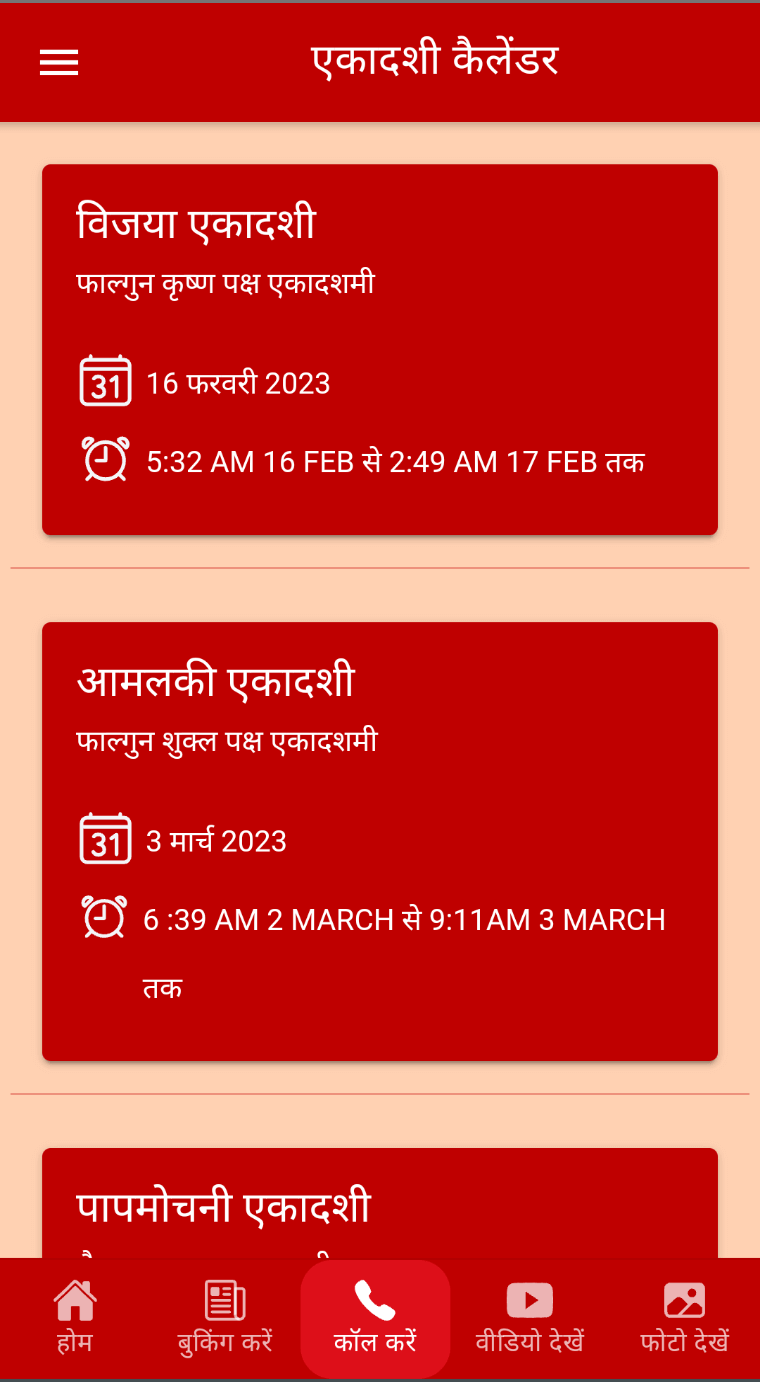760x1382 pixels.
Task: Tap the पापमोचनी एकादशी card
Action: (380, 1204)
